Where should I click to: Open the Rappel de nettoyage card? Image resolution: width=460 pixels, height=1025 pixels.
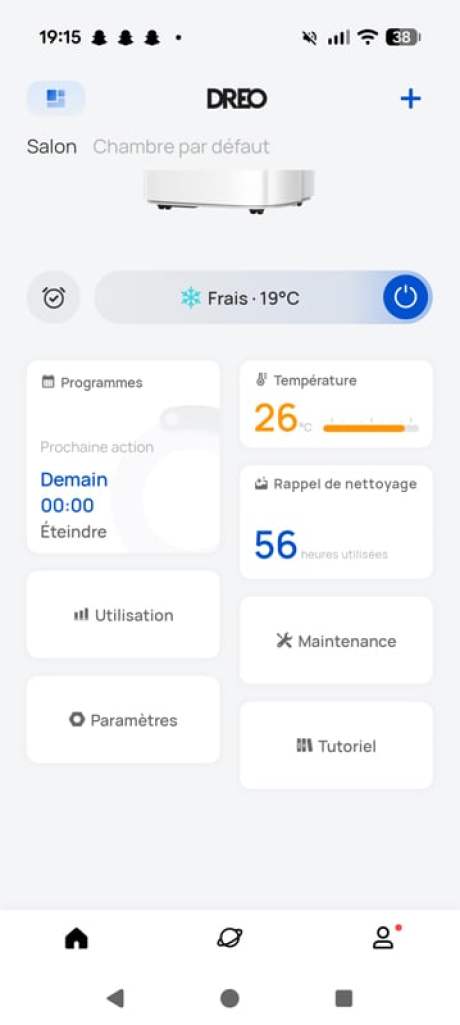click(336, 522)
